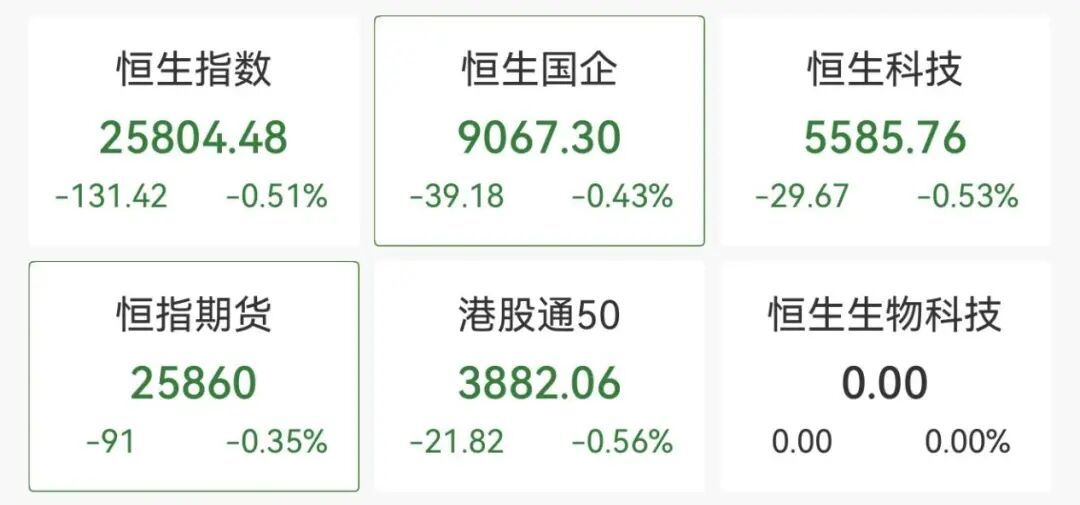Open the 港股通50 index card
This screenshot has width=1080, height=505.
[x=540, y=377]
